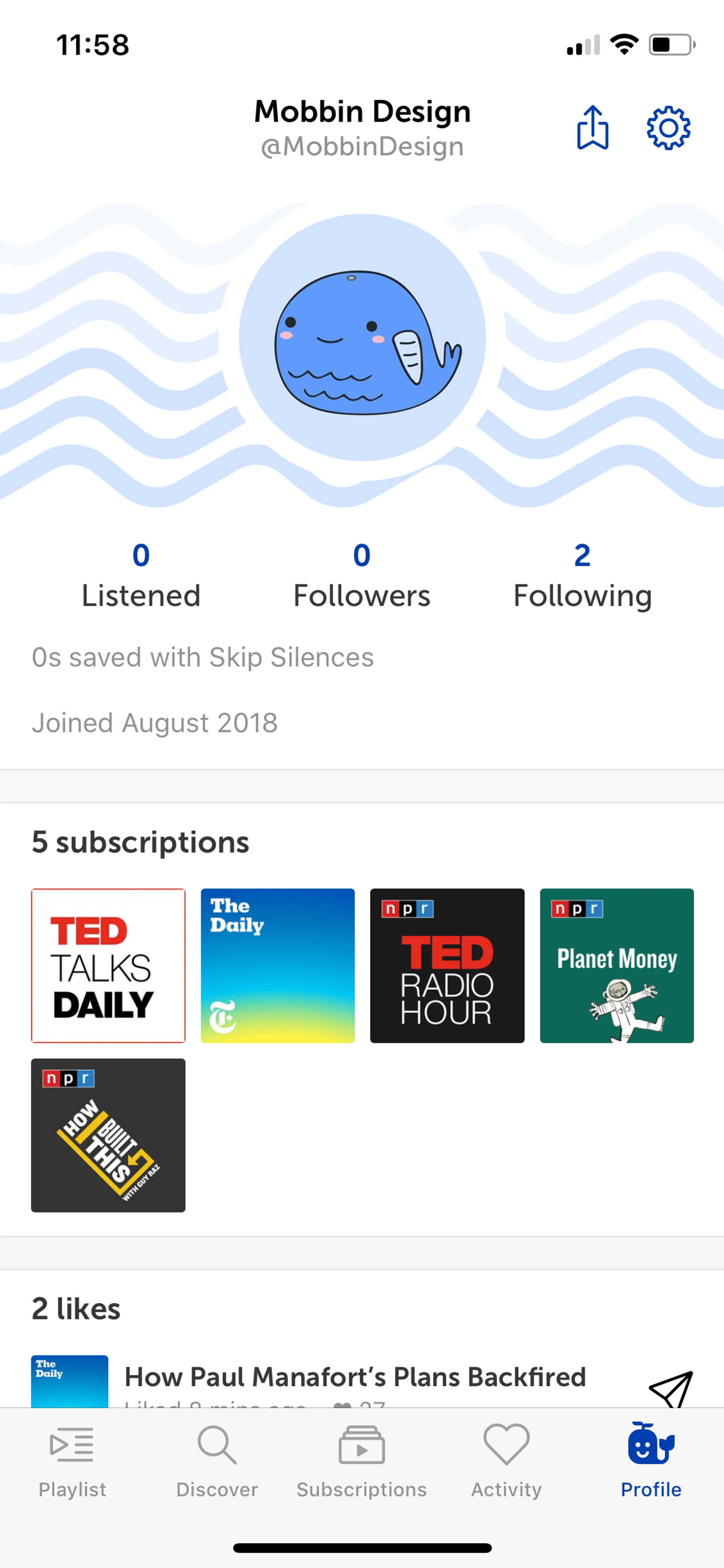
Task: Tap the whale profile avatar
Action: pyautogui.click(x=363, y=338)
